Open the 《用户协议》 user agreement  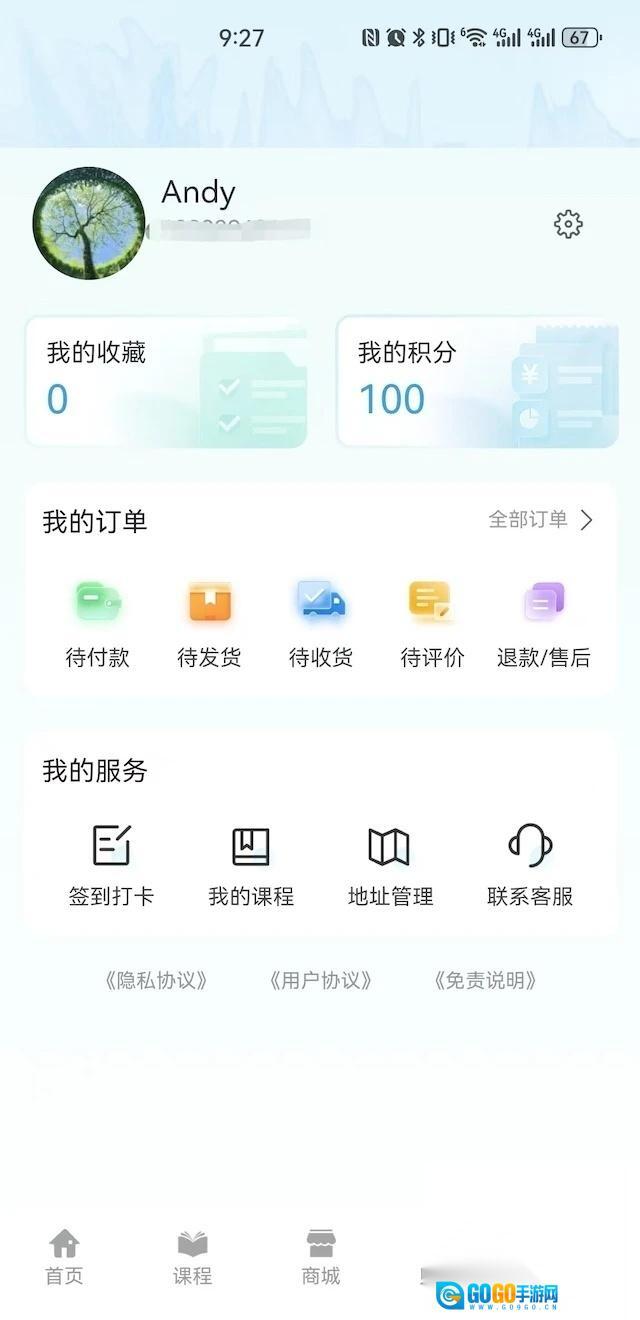320,981
